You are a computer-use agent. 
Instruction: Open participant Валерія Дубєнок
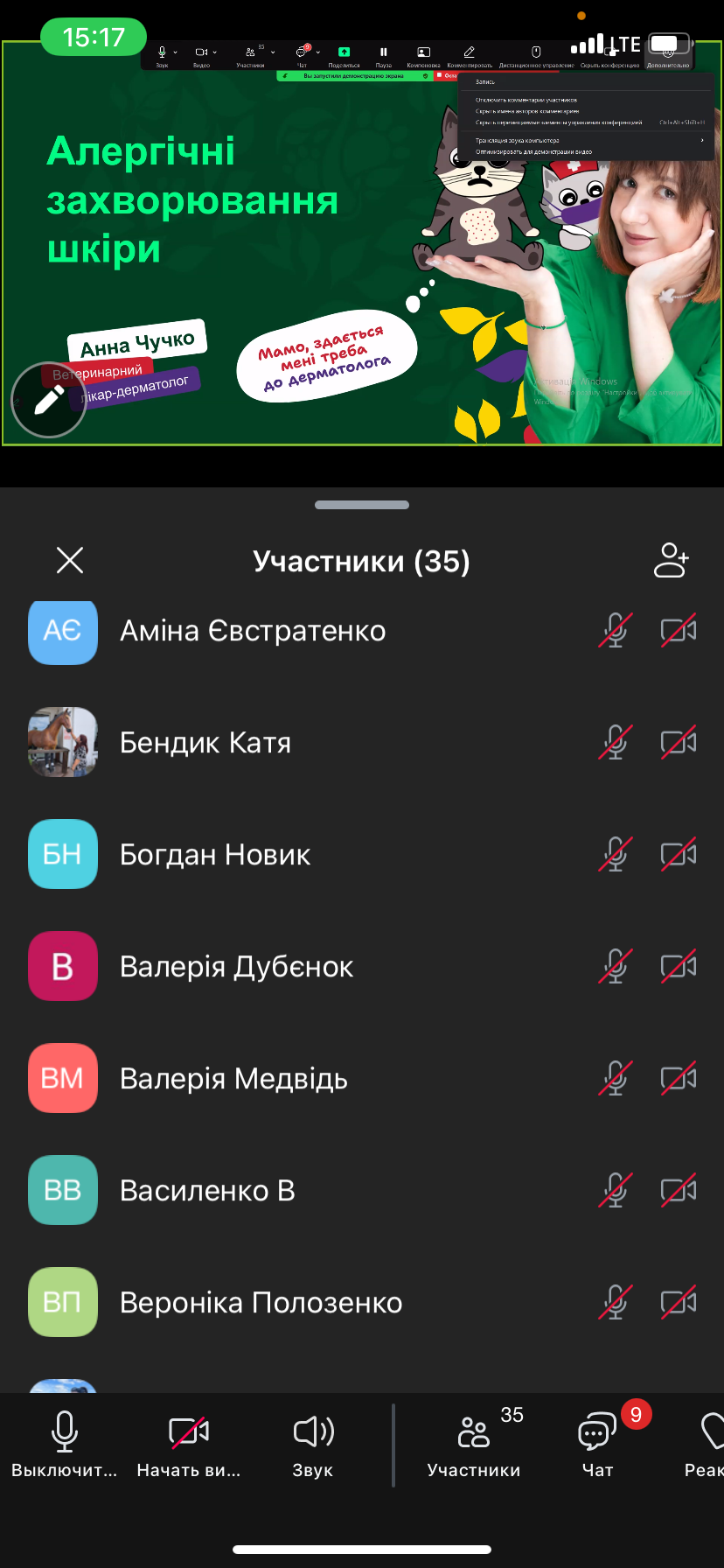click(x=236, y=967)
